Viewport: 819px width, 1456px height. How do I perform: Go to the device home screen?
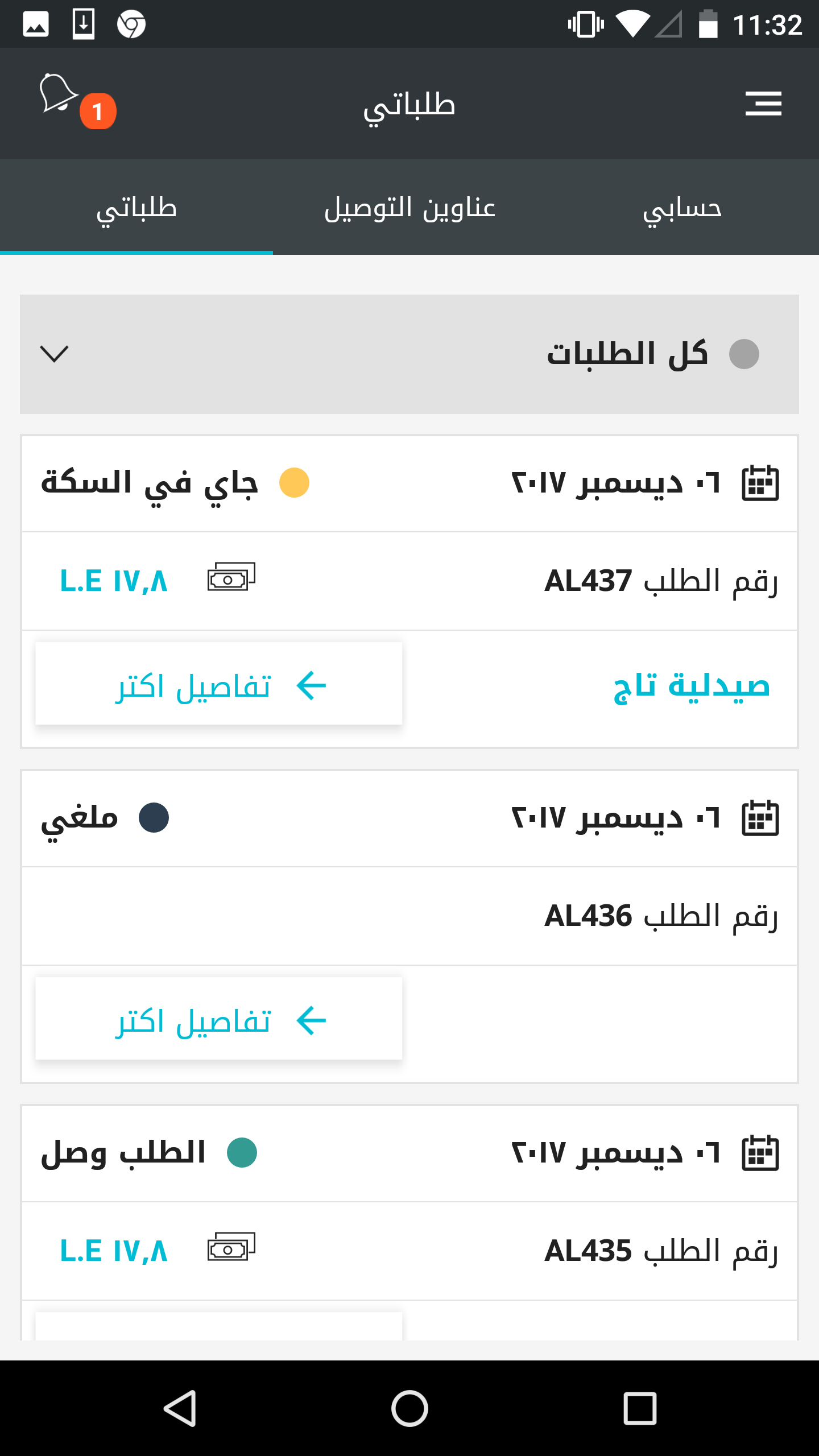coord(409,1408)
